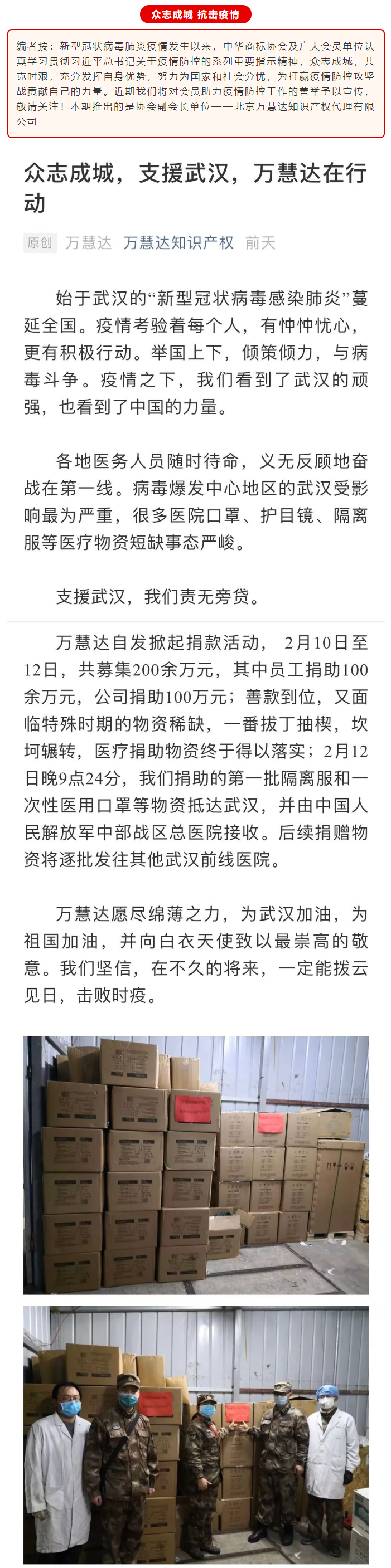Open the photo of soldiers and doctors

click(195, 1434)
